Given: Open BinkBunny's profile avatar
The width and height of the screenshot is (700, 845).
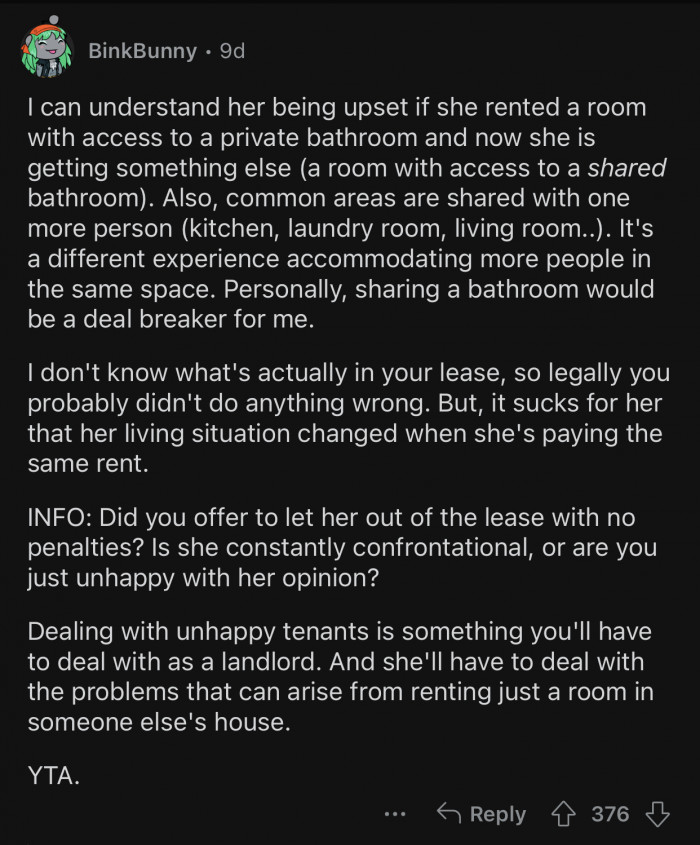Looking at the screenshot, I should (x=47, y=51).
